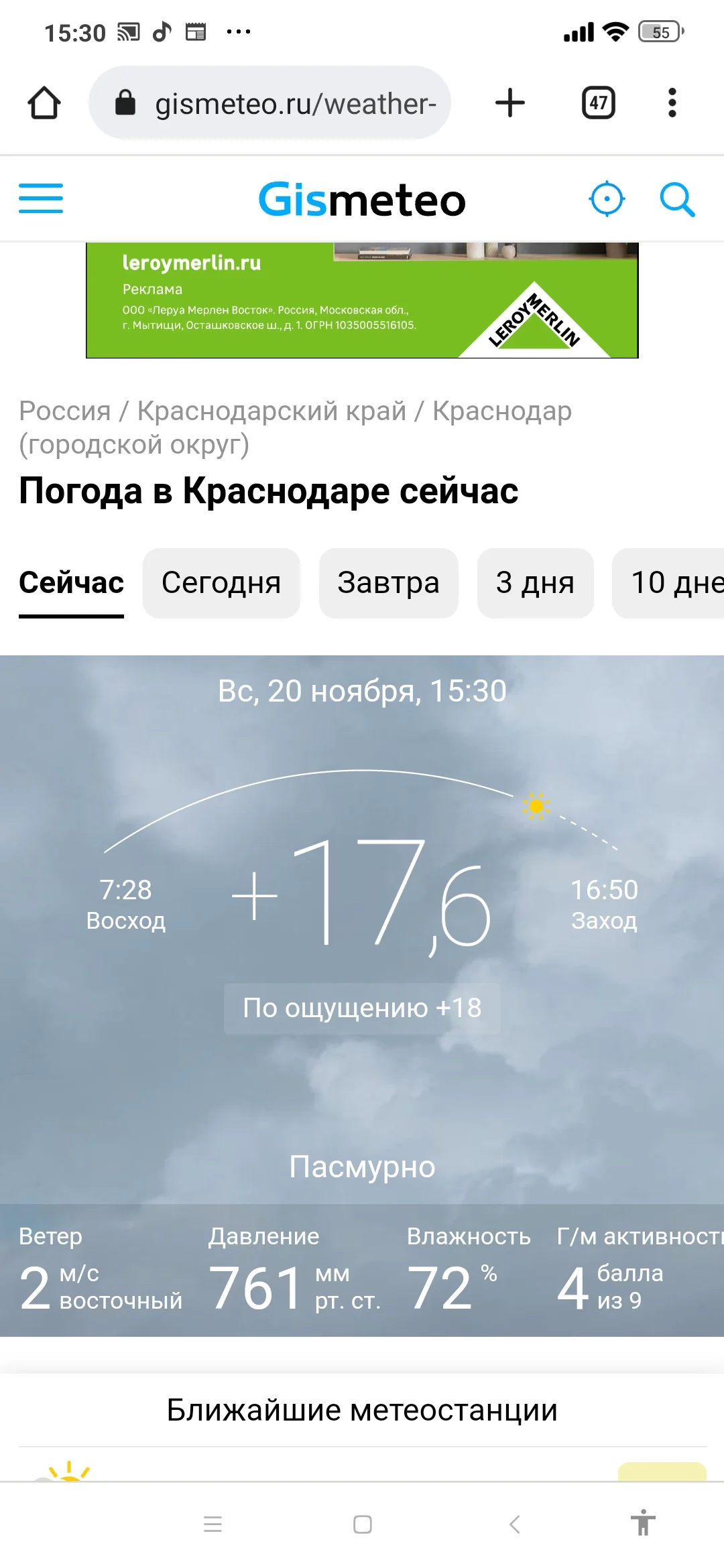Open the 3 дня forecast
724x1568 pixels.
click(535, 583)
